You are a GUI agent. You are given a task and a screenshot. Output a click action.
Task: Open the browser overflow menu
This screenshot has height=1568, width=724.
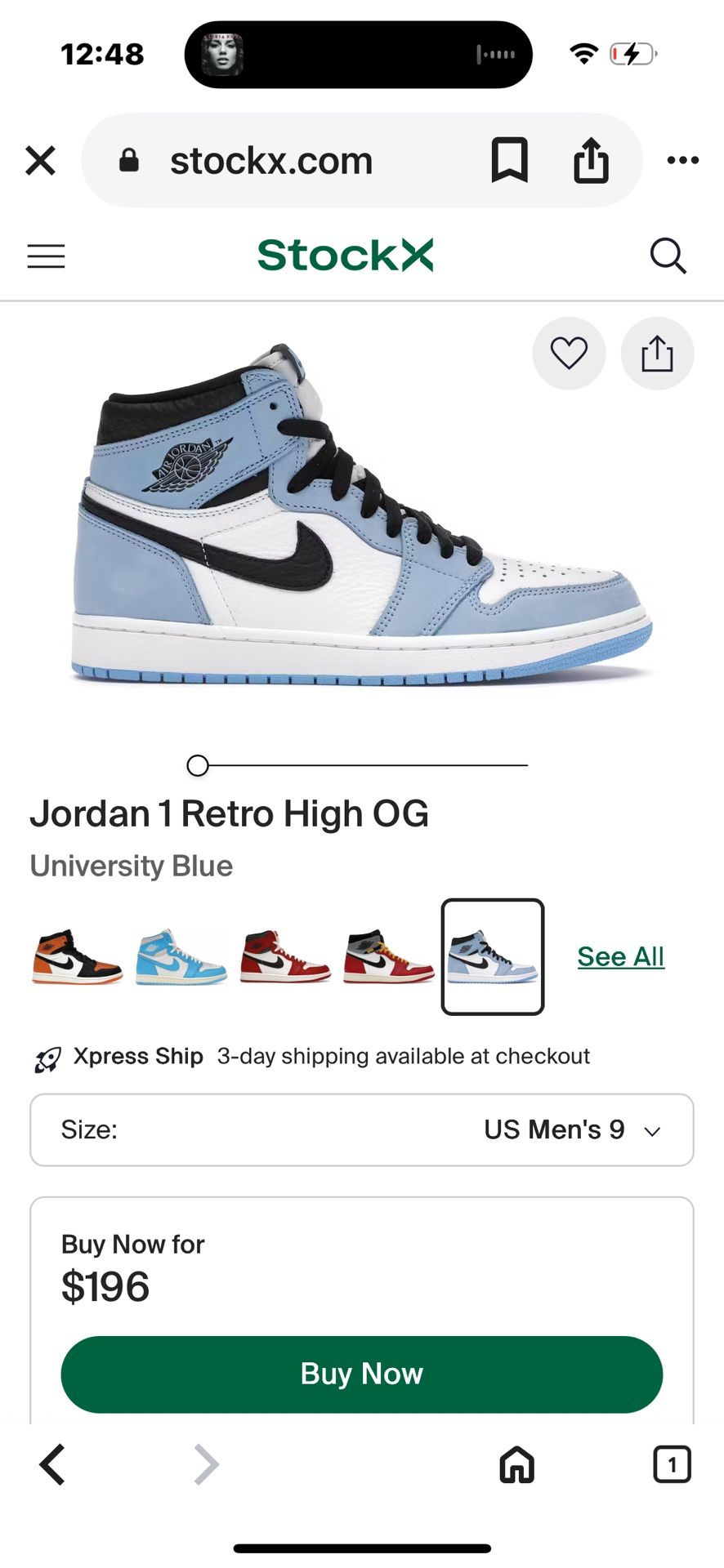(682, 160)
